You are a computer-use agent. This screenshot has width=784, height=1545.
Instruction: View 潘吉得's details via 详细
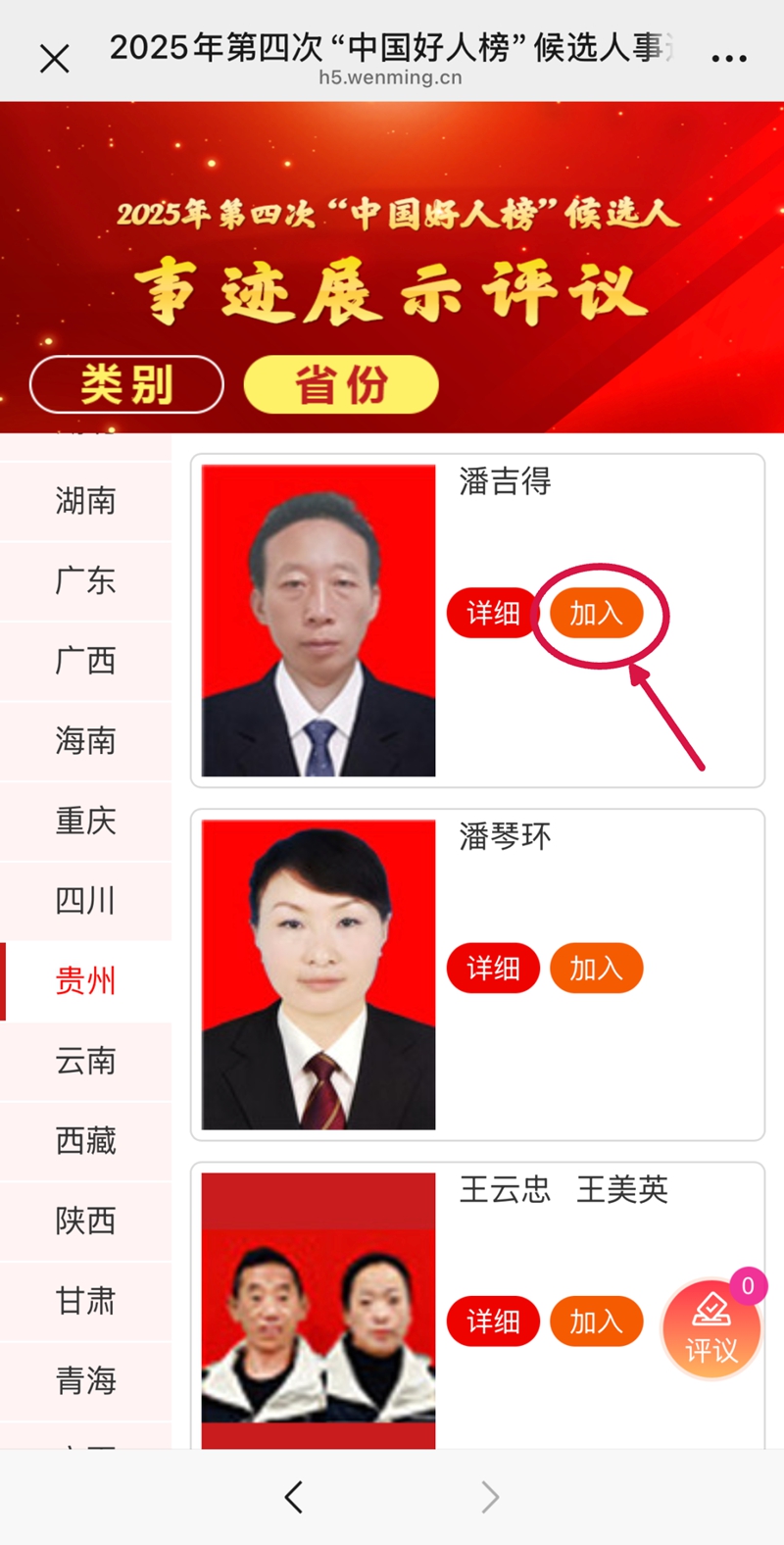point(493,614)
